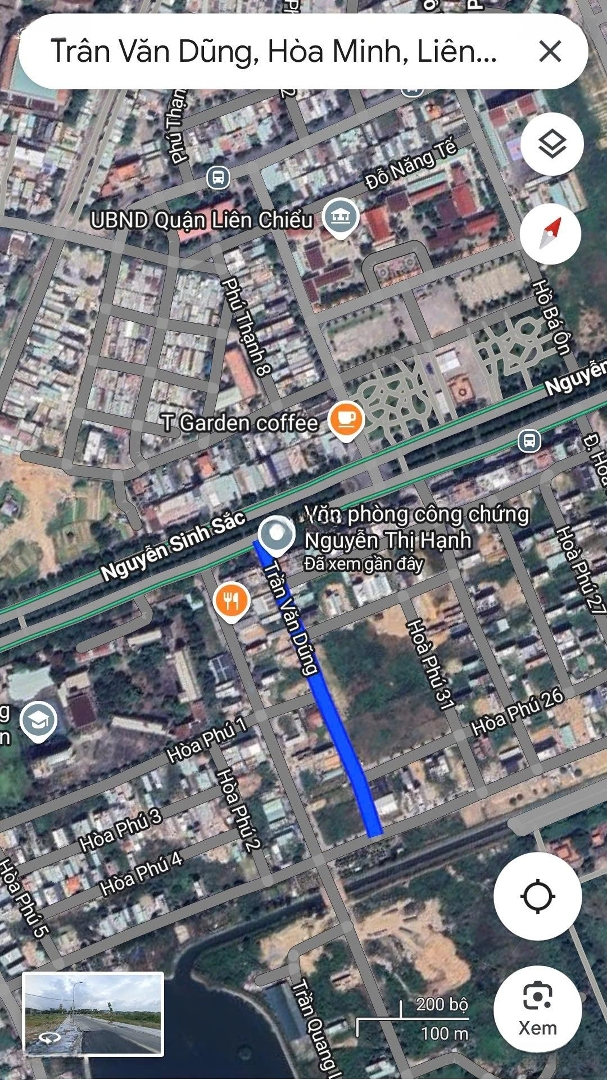Reset map orientation with the compass
Viewport: 607px width, 1080px height.
pos(551,235)
